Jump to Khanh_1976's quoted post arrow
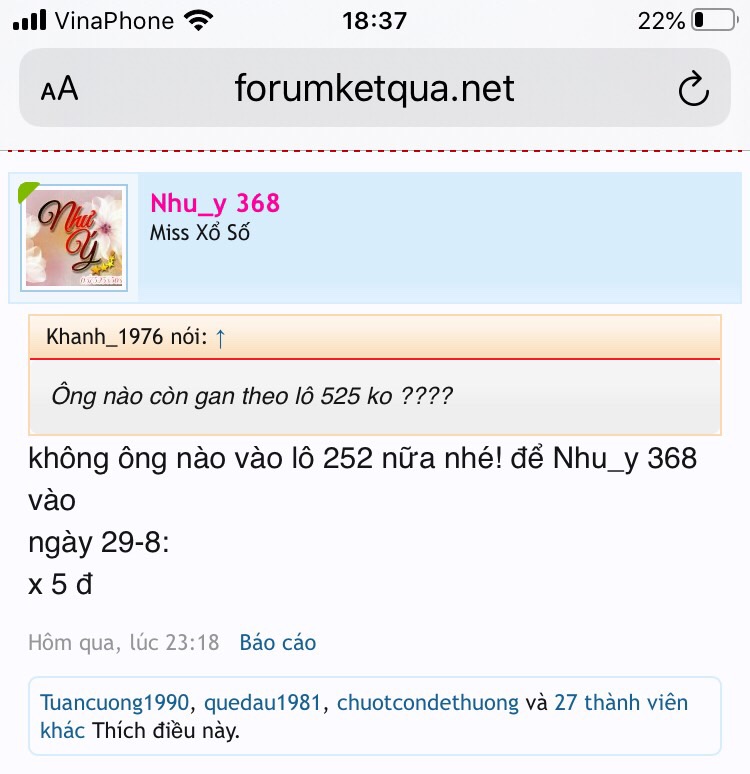This screenshot has height=774, width=750. pyautogui.click(x=221, y=338)
